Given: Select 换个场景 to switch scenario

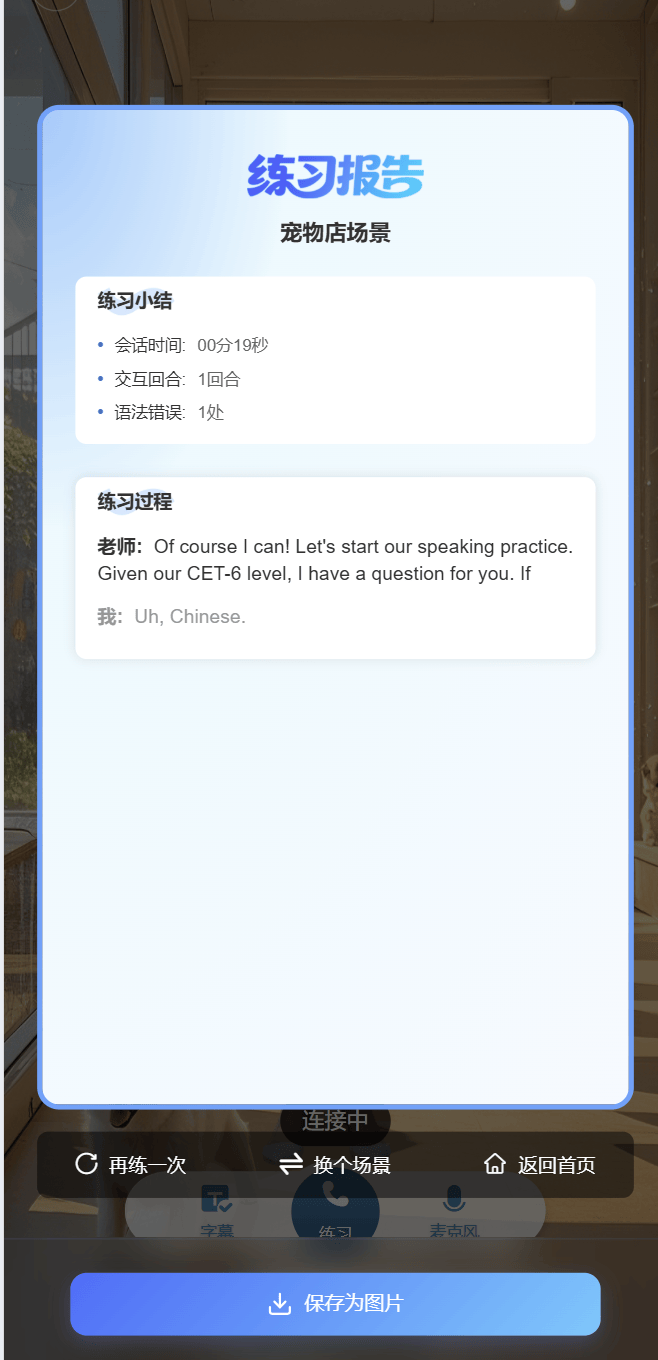Looking at the screenshot, I should point(335,1164).
